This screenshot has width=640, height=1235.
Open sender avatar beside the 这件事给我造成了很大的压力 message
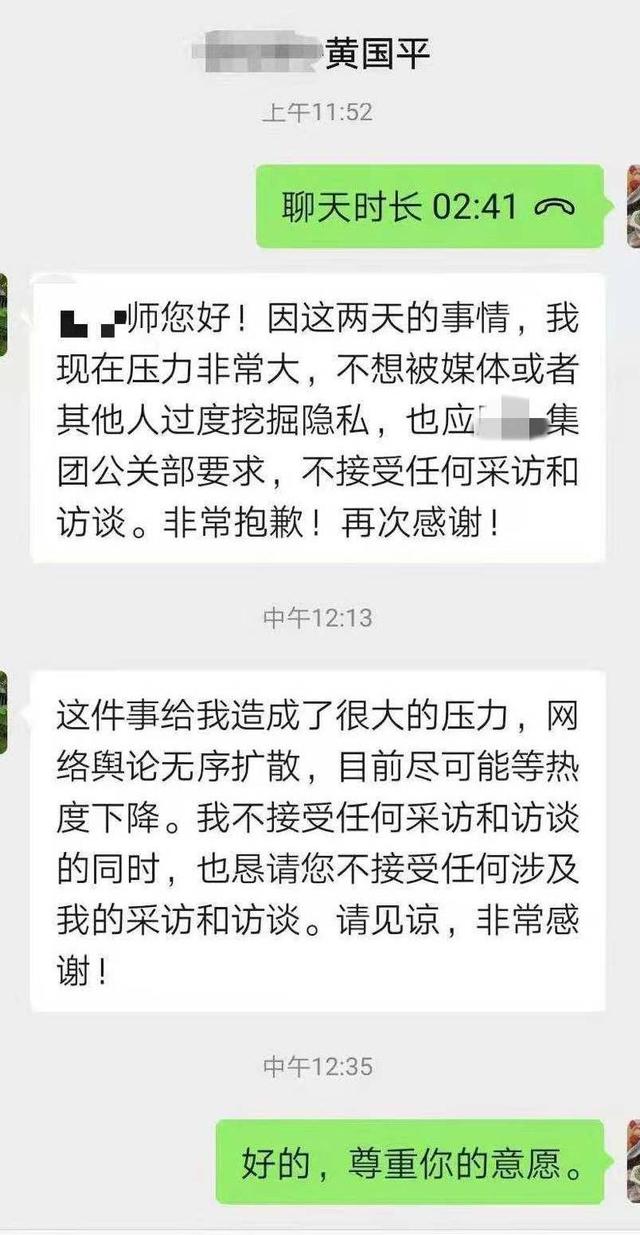pyautogui.click(x=4, y=711)
